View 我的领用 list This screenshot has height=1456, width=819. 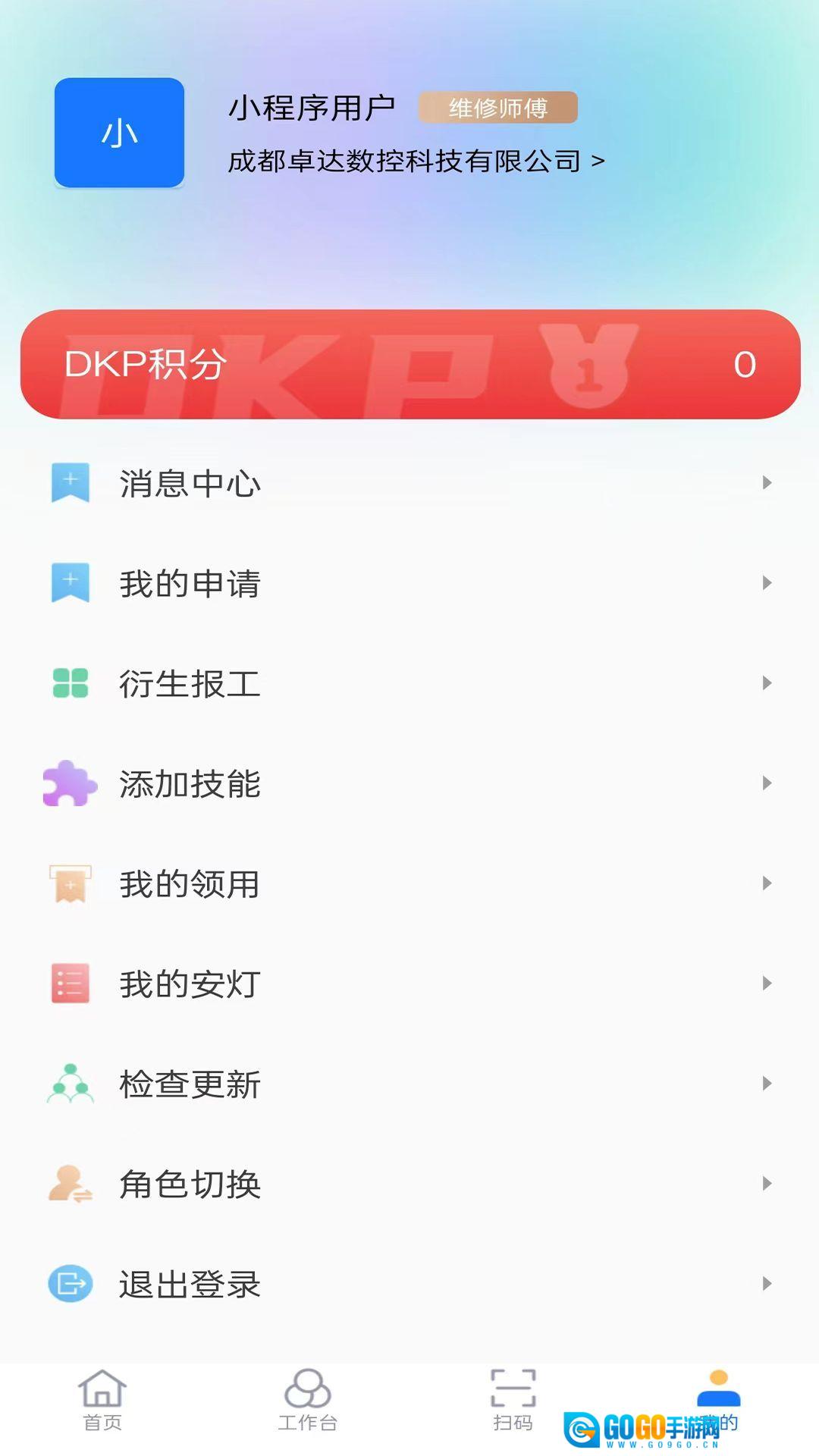409,883
